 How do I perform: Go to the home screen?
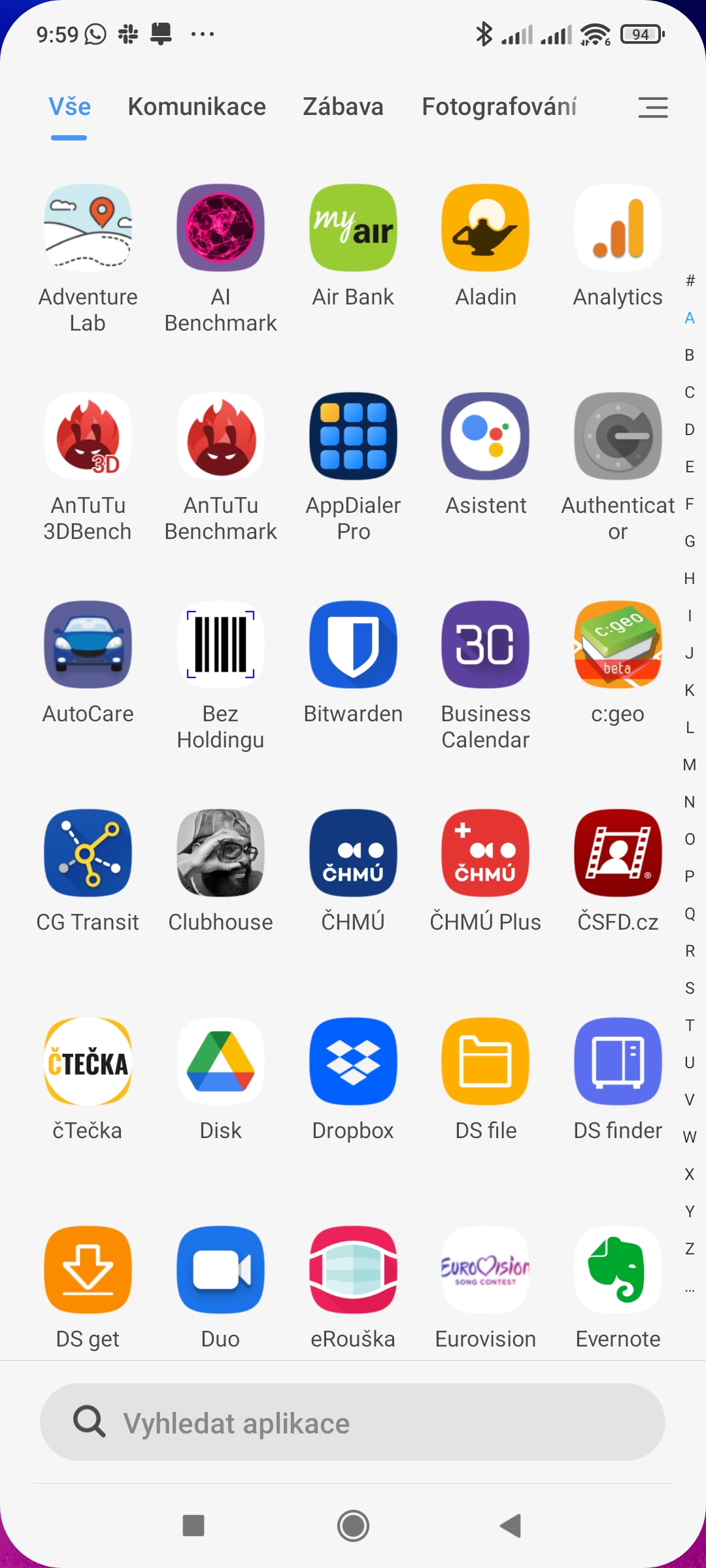pyautogui.click(x=353, y=1526)
